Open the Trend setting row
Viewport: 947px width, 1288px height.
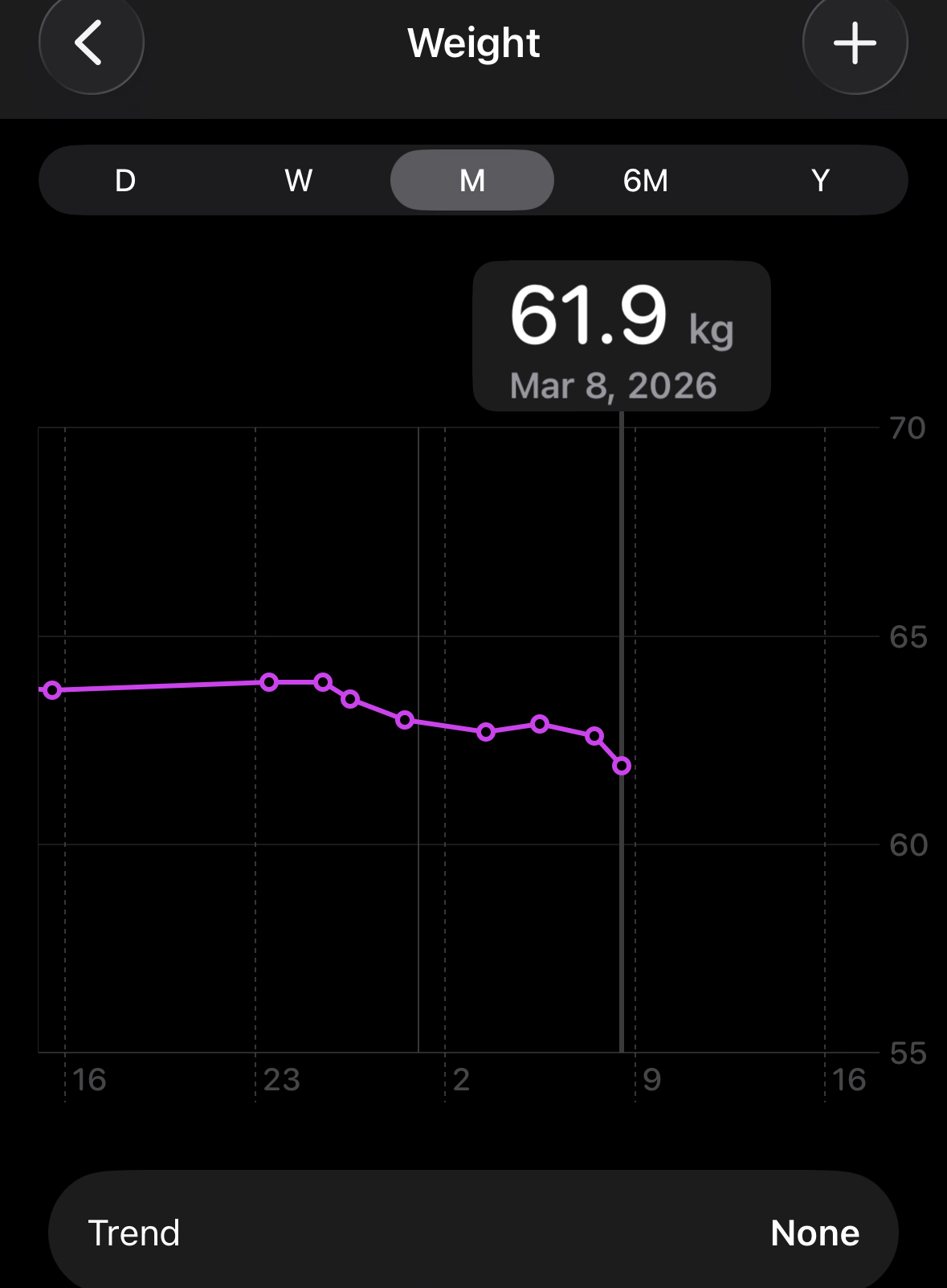click(x=473, y=1232)
